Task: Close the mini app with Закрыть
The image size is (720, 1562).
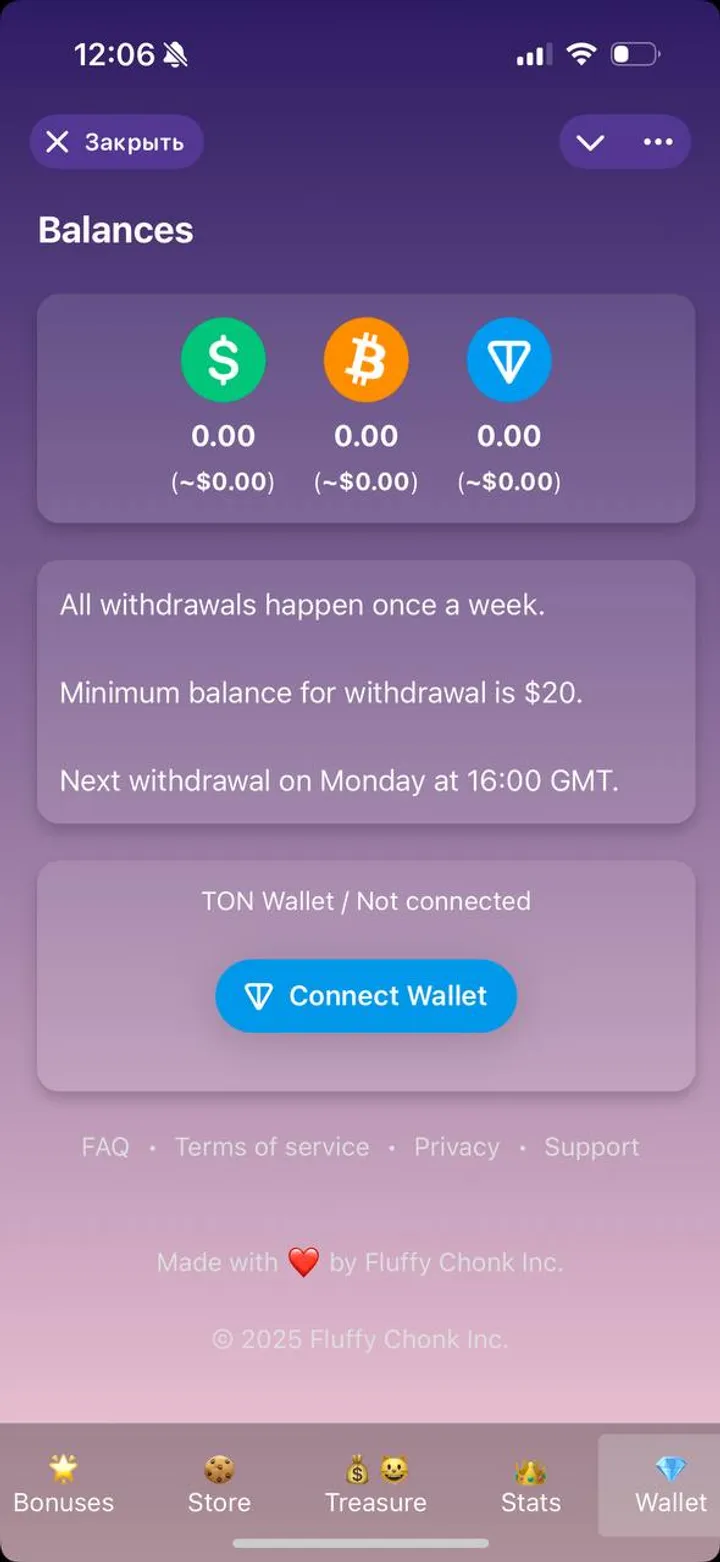Action: click(x=116, y=142)
